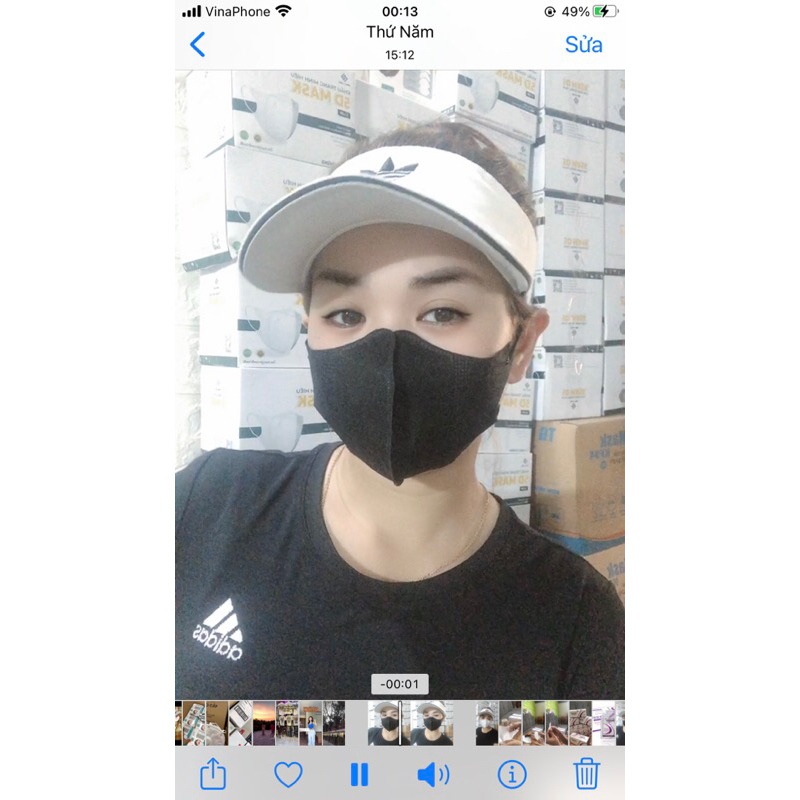Mark the video as favorite
The width and height of the screenshot is (800, 800).
click(288, 773)
